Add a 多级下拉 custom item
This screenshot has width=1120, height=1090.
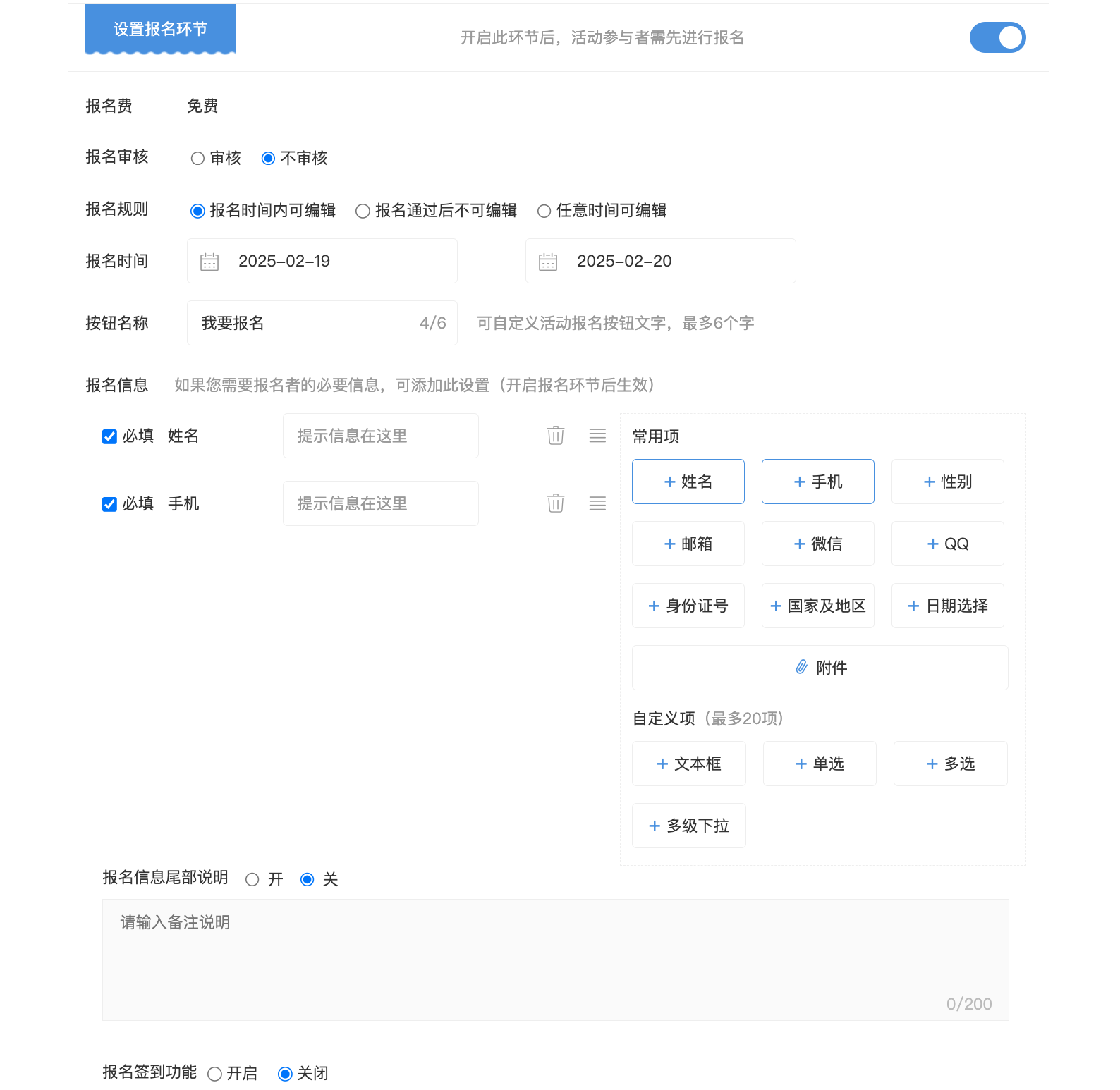point(688,826)
